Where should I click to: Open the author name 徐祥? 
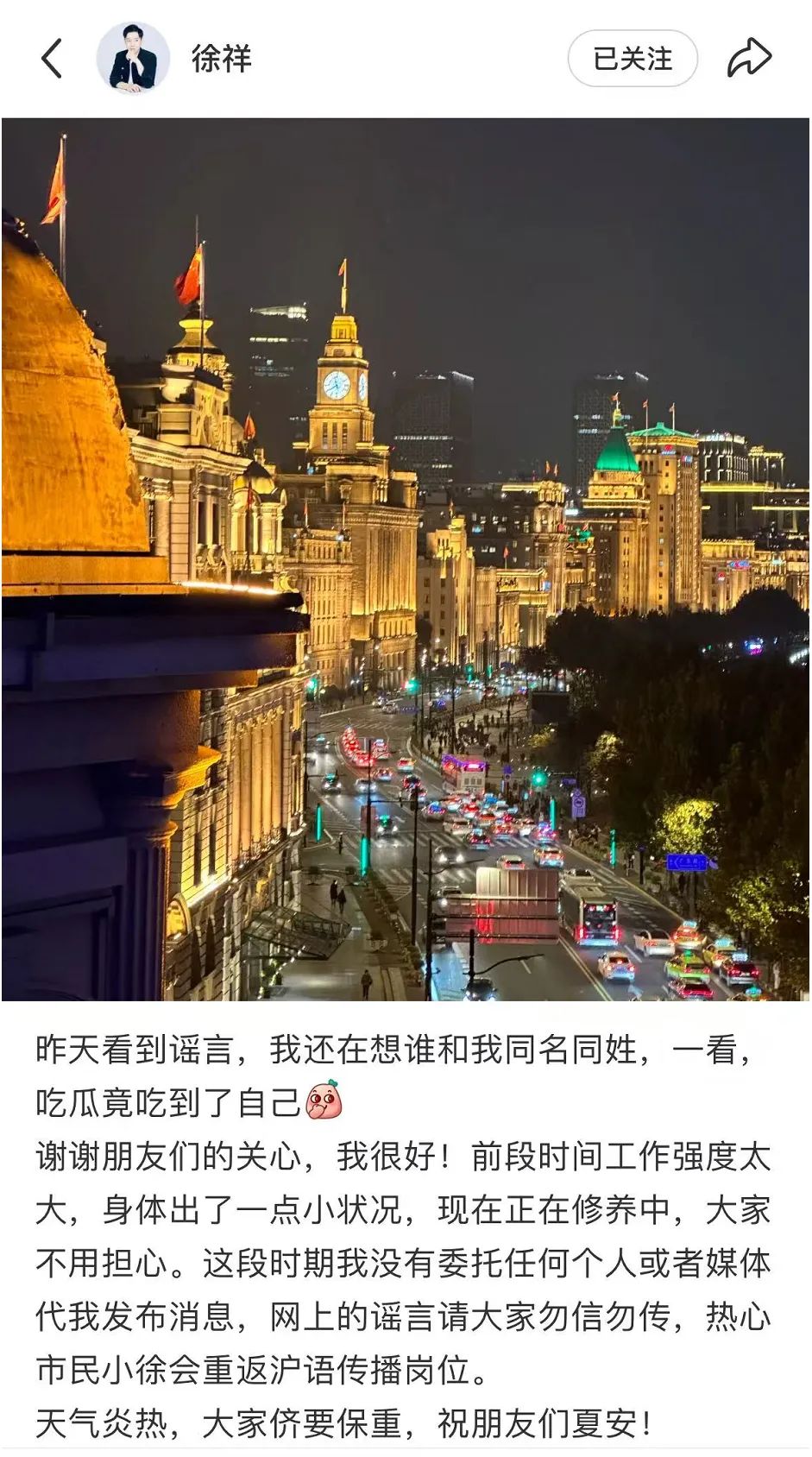(221, 59)
